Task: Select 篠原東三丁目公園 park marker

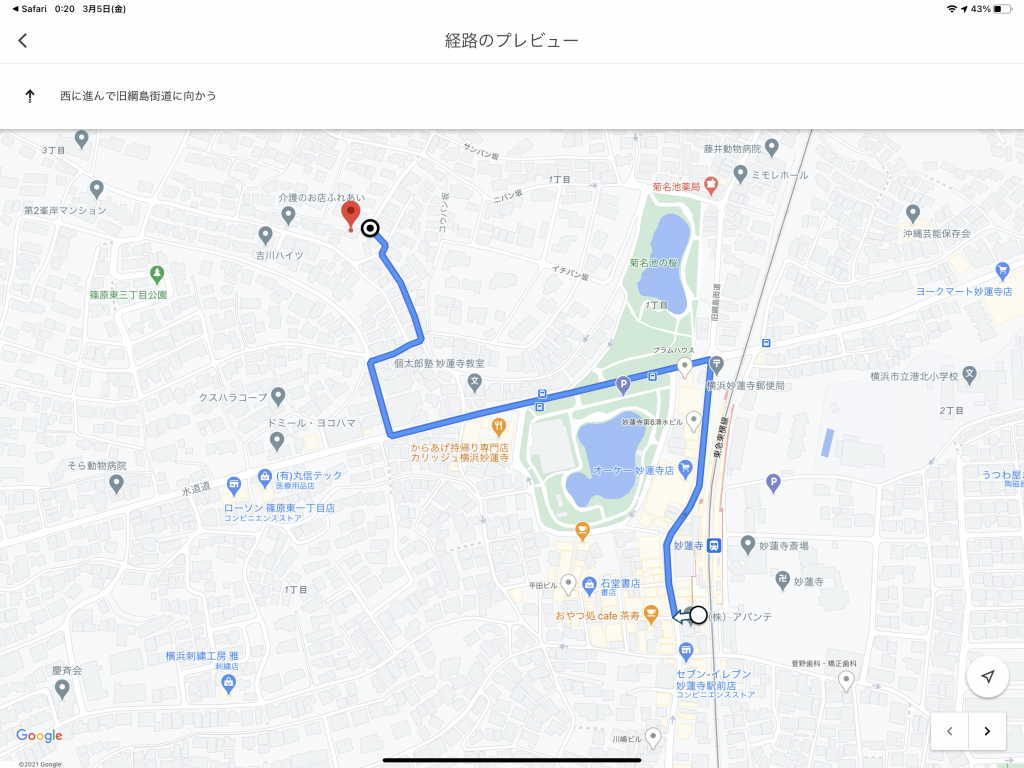Action: click(156, 273)
